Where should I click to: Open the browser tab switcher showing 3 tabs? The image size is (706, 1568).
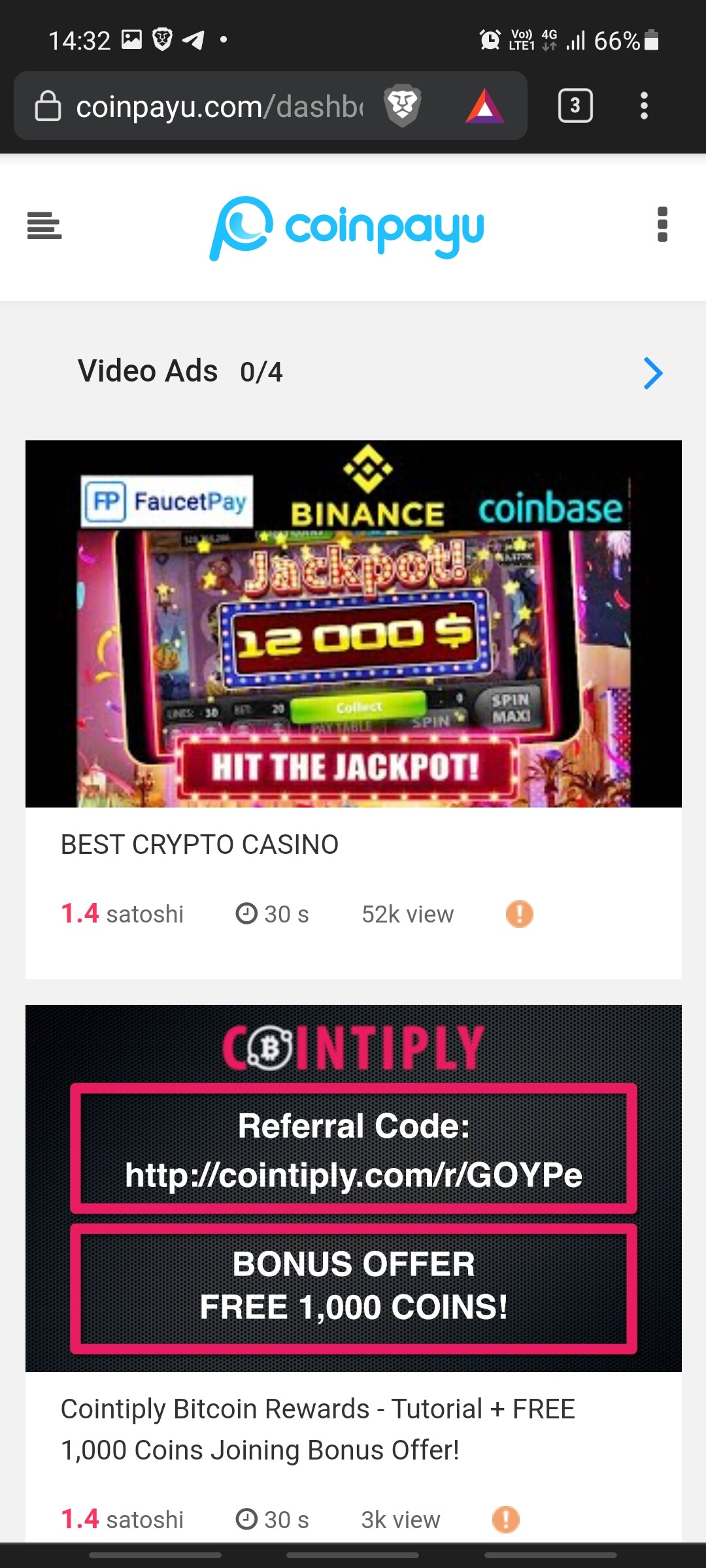pyautogui.click(x=575, y=105)
